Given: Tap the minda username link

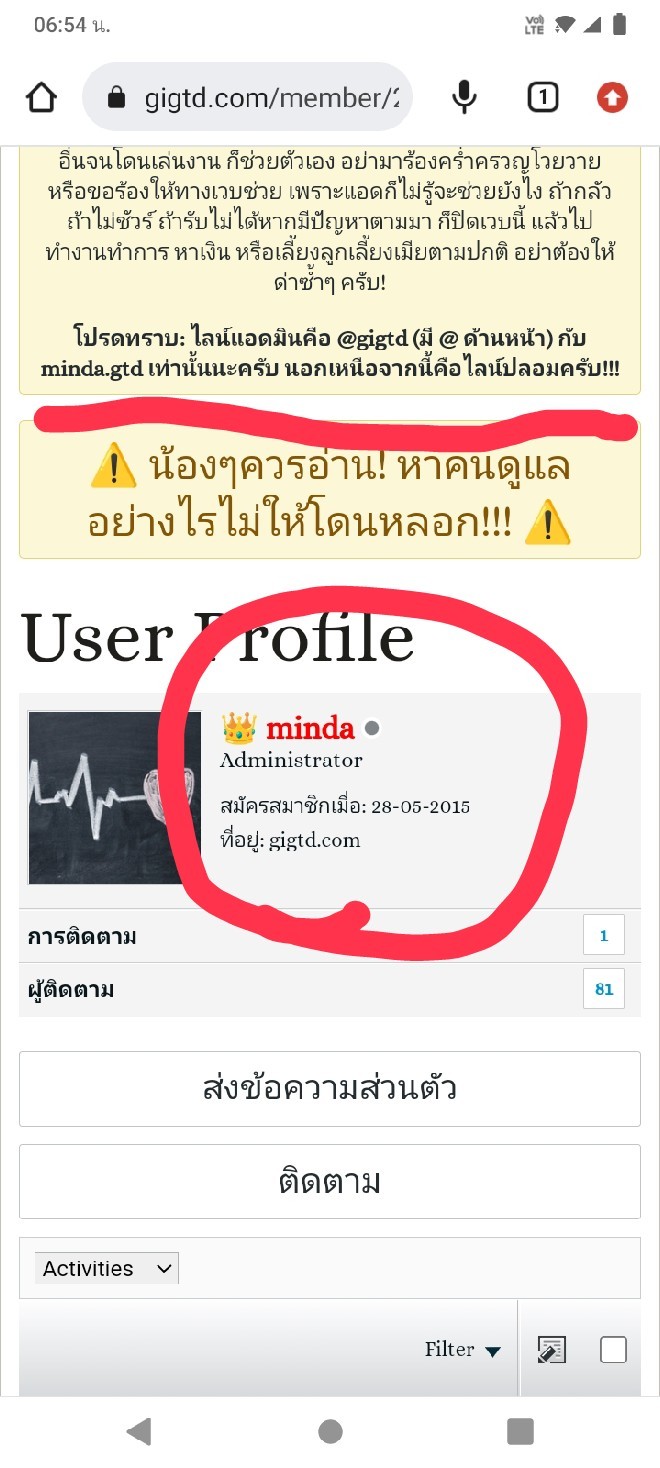Looking at the screenshot, I should coord(310,728).
